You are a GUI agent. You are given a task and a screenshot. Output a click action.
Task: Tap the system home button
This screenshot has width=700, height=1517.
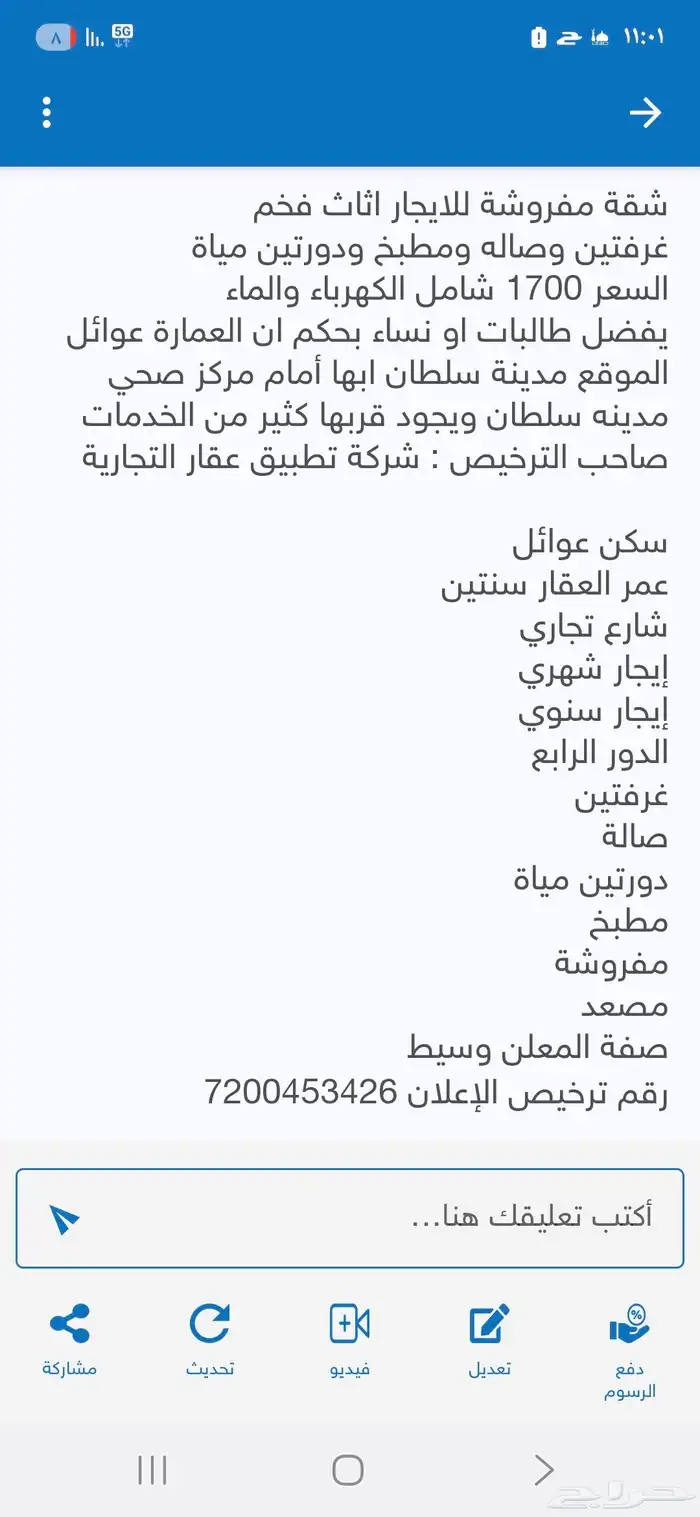(x=348, y=1469)
